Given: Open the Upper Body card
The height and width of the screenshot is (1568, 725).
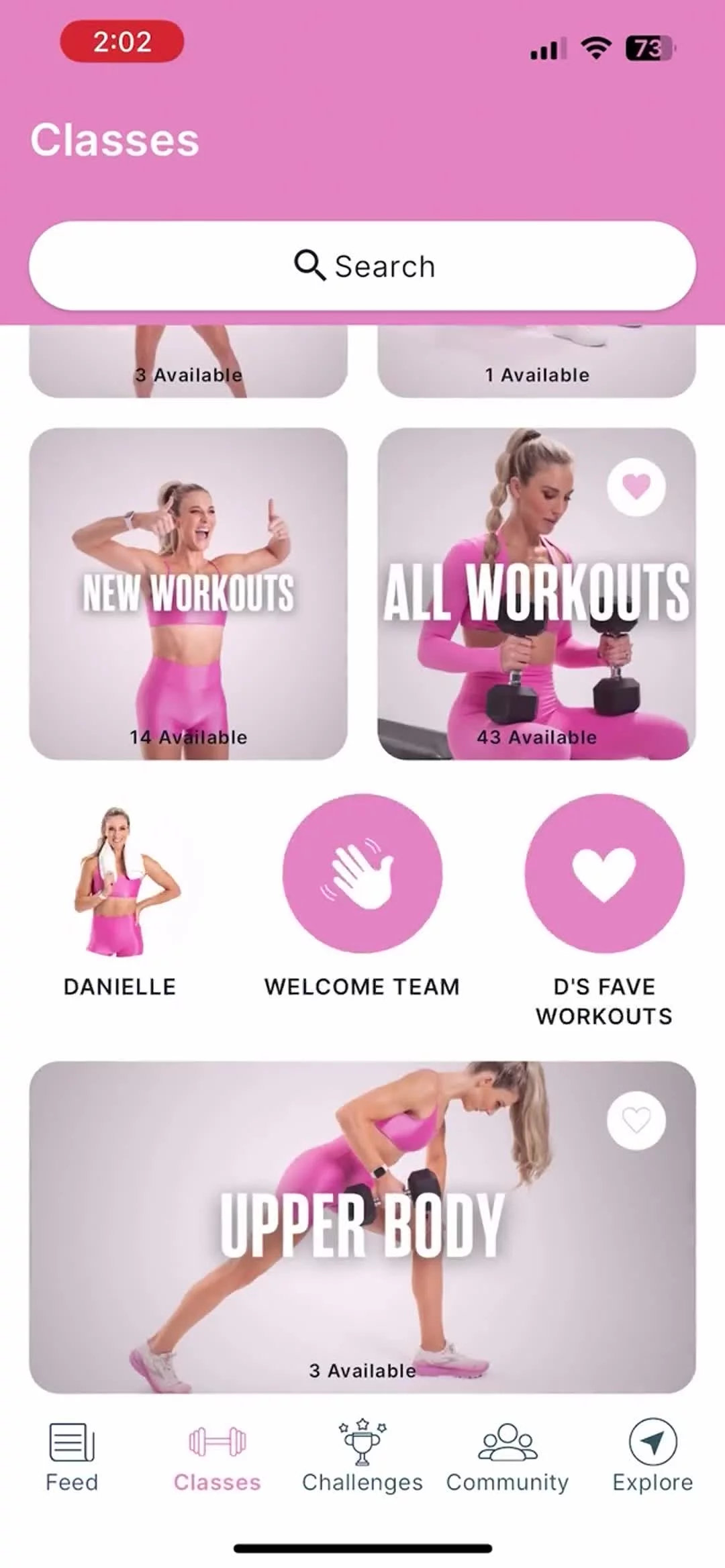Looking at the screenshot, I should pos(362,1228).
